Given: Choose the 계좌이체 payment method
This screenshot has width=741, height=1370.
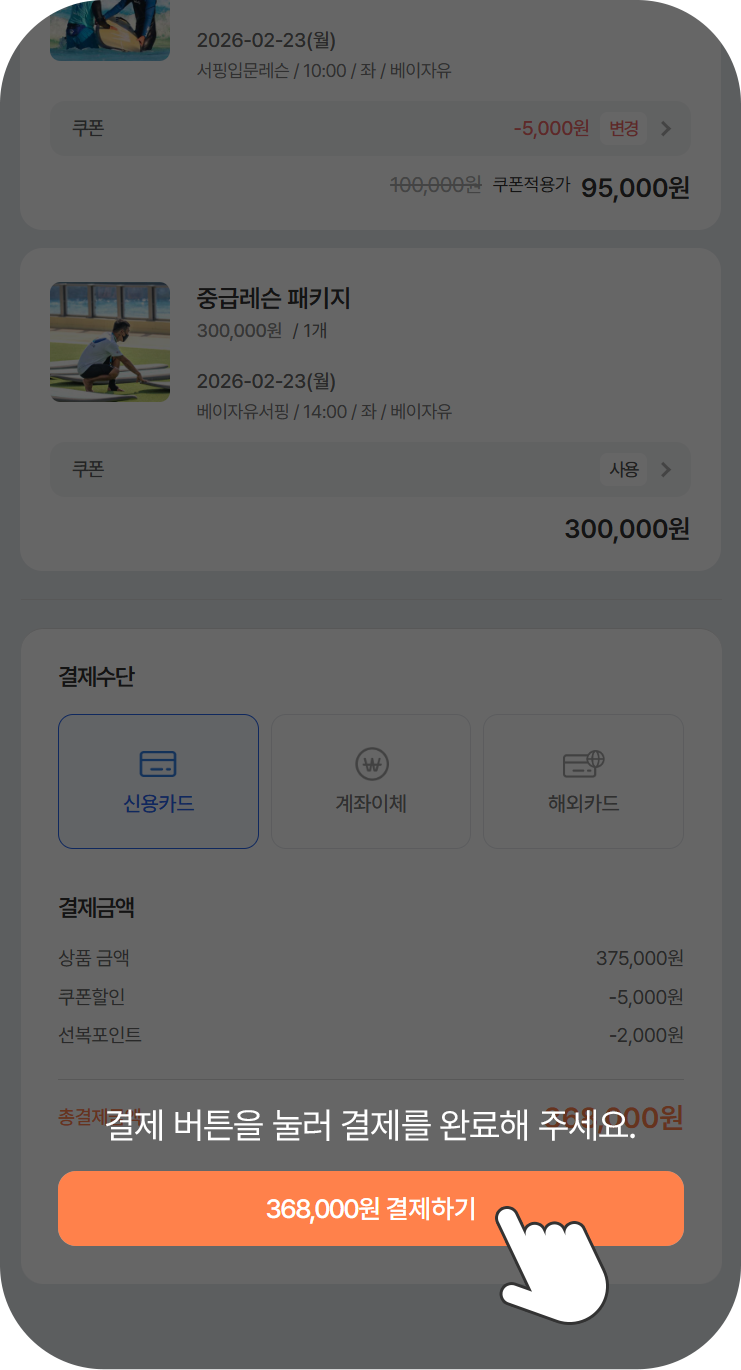Looking at the screenshot, I should pyautogui.click(x=370, y=781).
